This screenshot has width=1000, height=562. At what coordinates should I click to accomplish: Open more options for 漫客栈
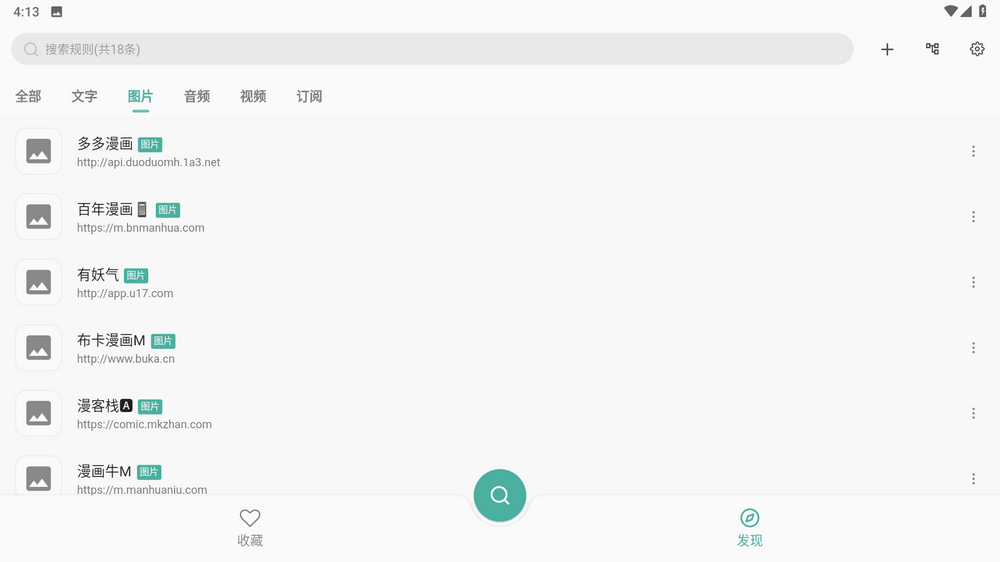click(x=973, y=414)
